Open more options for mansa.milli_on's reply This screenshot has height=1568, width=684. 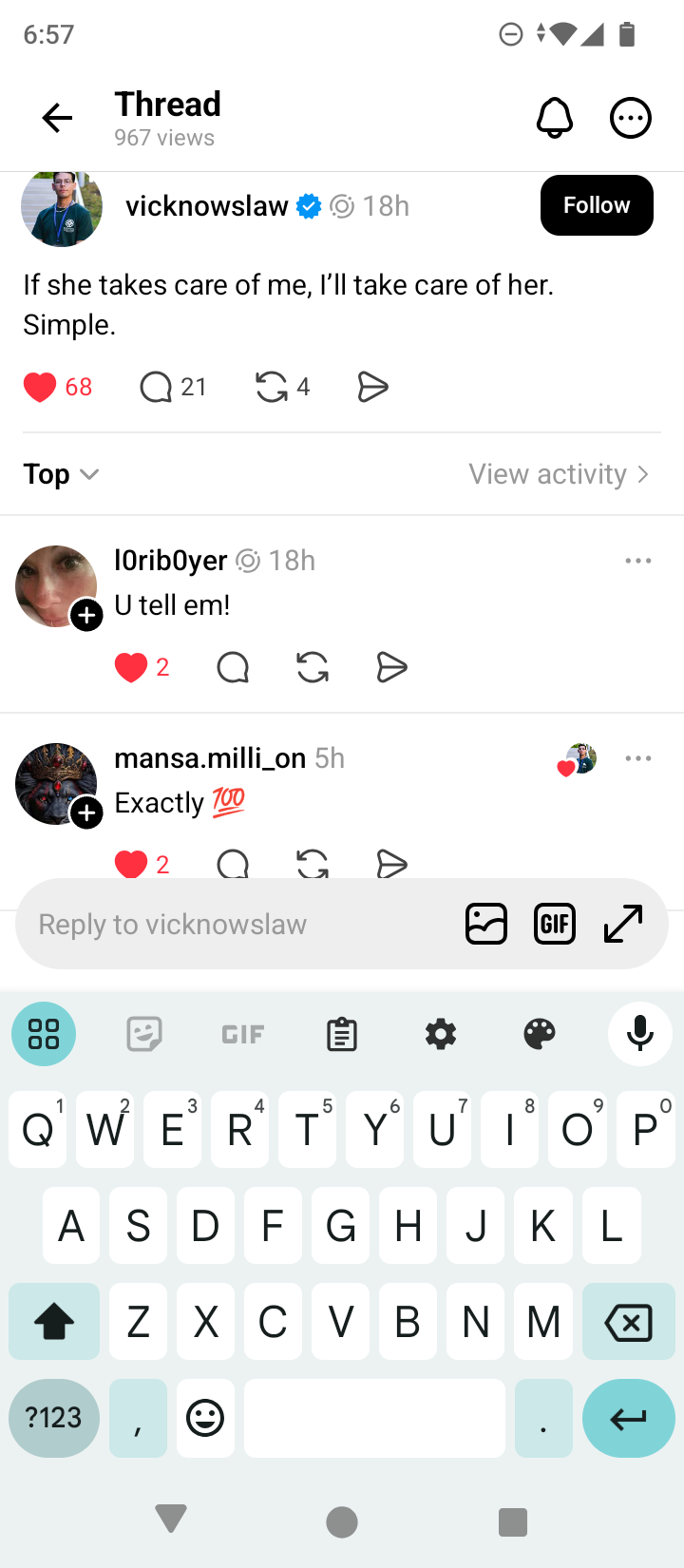pyautogui.click(x=638, y=758)
